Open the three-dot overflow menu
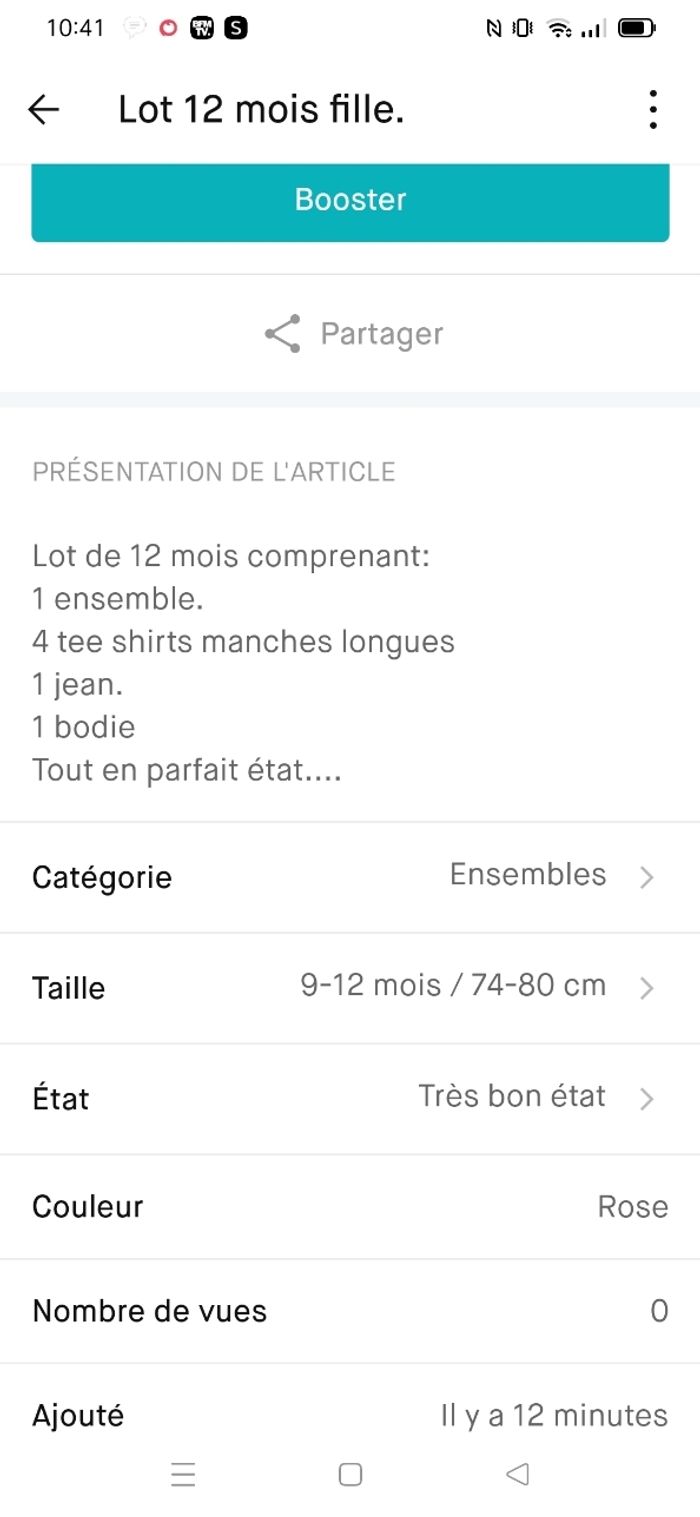 (x=652, y=109)
